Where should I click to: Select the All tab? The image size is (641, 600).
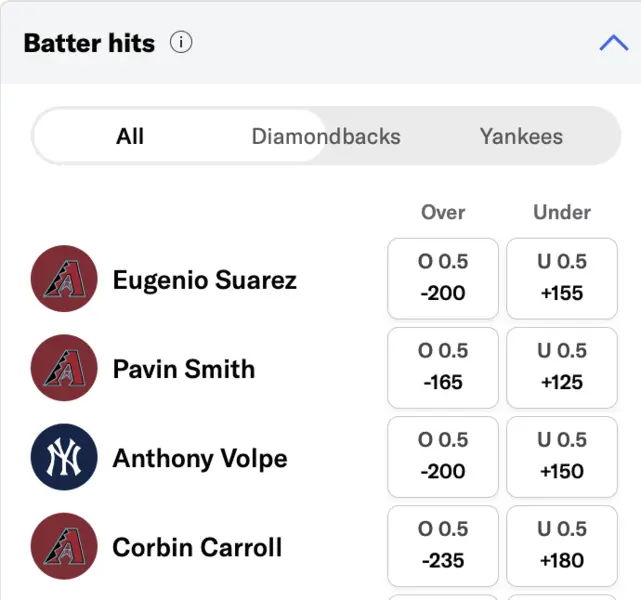click(130, 137)
